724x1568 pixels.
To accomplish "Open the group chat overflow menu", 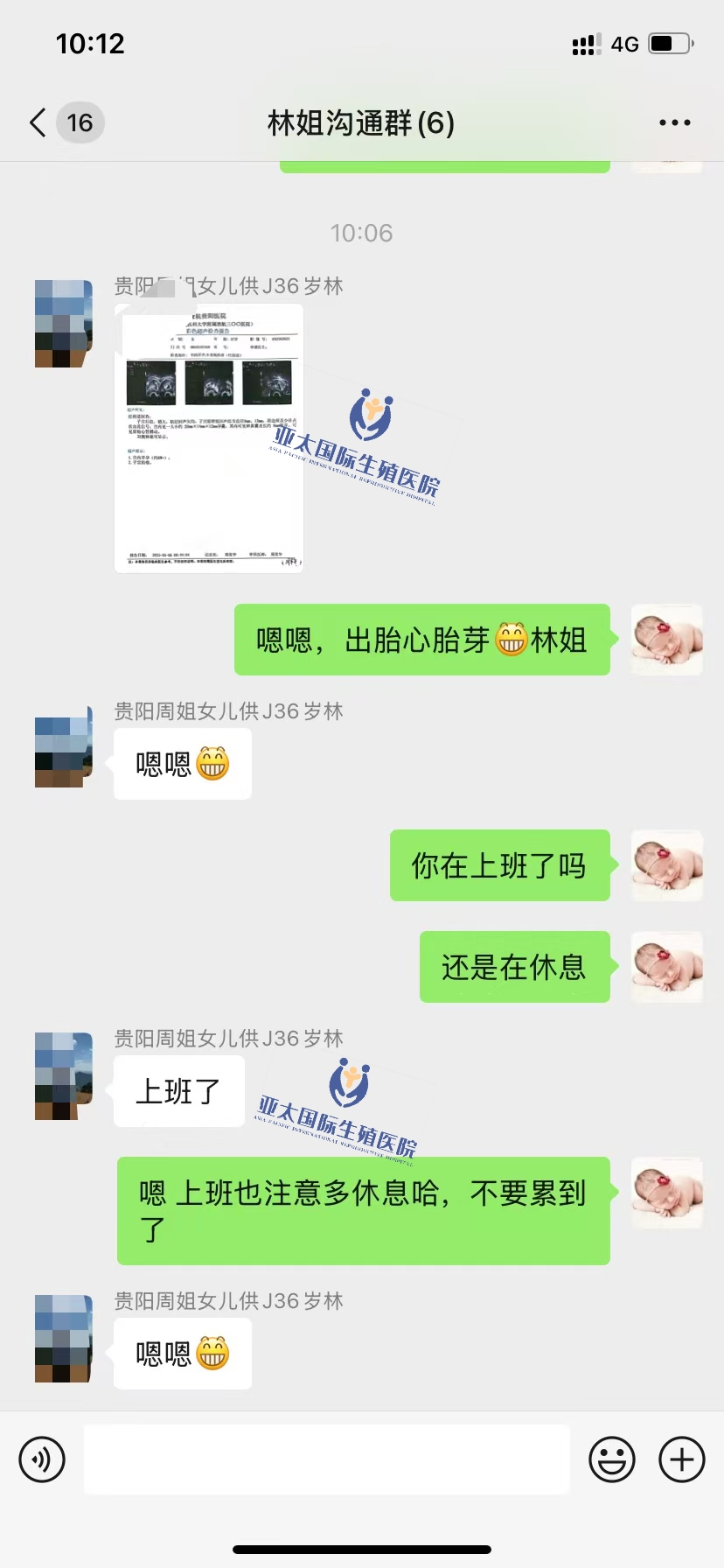I will pos(674,122).
